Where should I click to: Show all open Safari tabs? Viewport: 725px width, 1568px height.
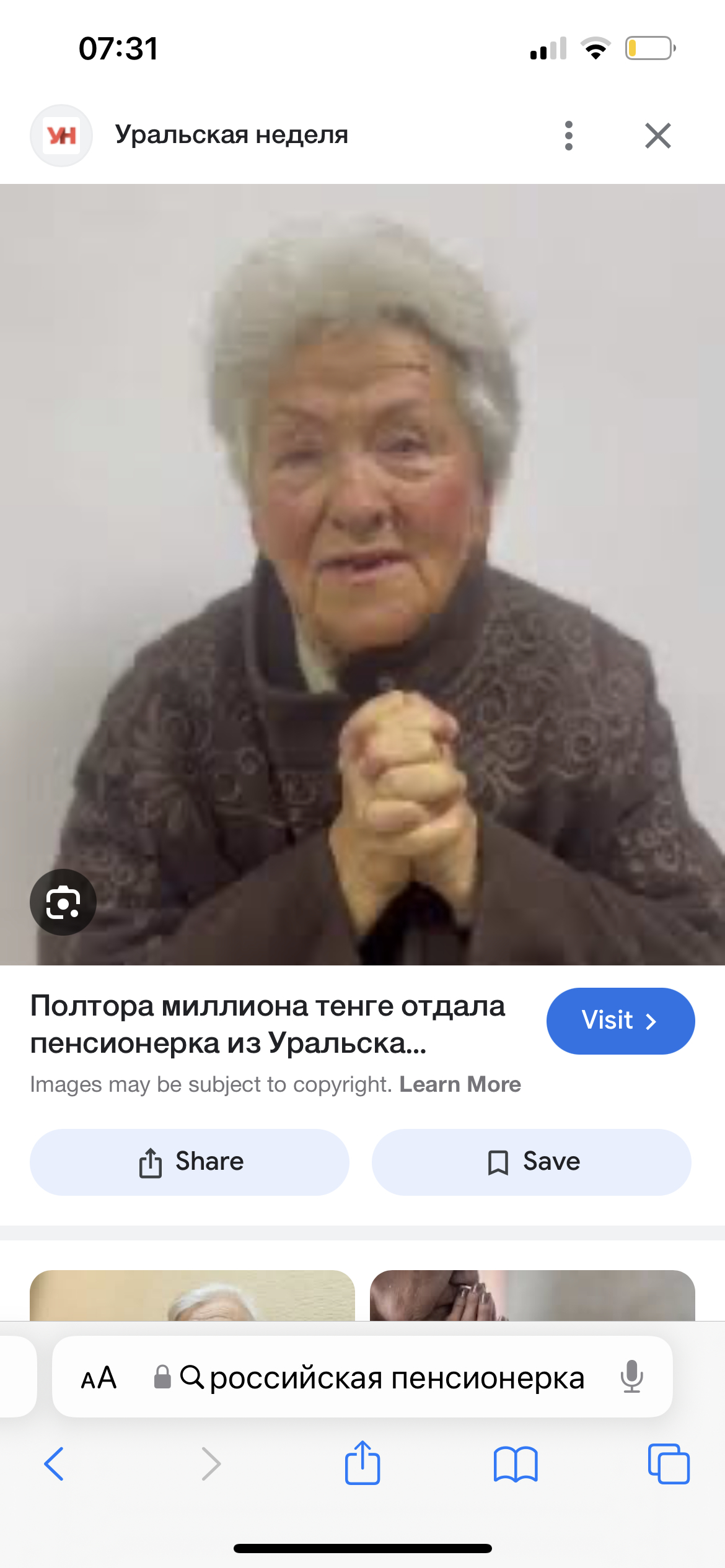pyautogui.click(x=669, y=1464)
